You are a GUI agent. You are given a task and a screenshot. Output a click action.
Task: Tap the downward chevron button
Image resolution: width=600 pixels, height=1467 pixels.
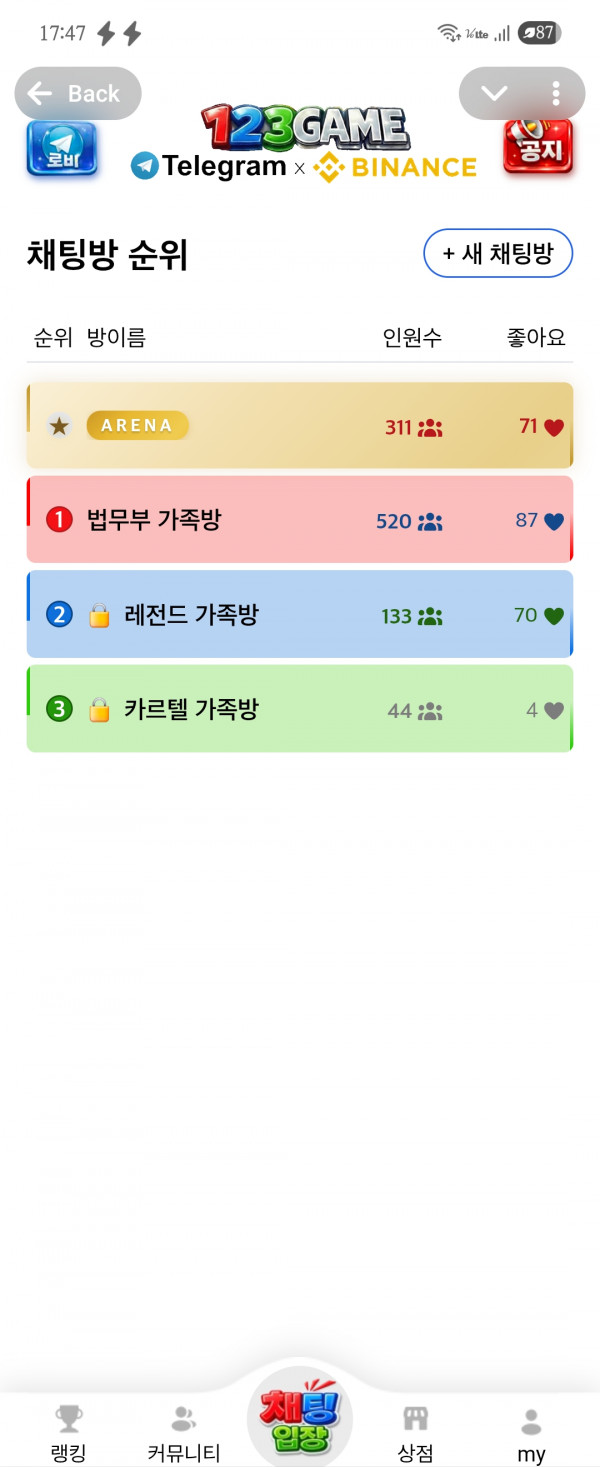(x=494, y=94)
